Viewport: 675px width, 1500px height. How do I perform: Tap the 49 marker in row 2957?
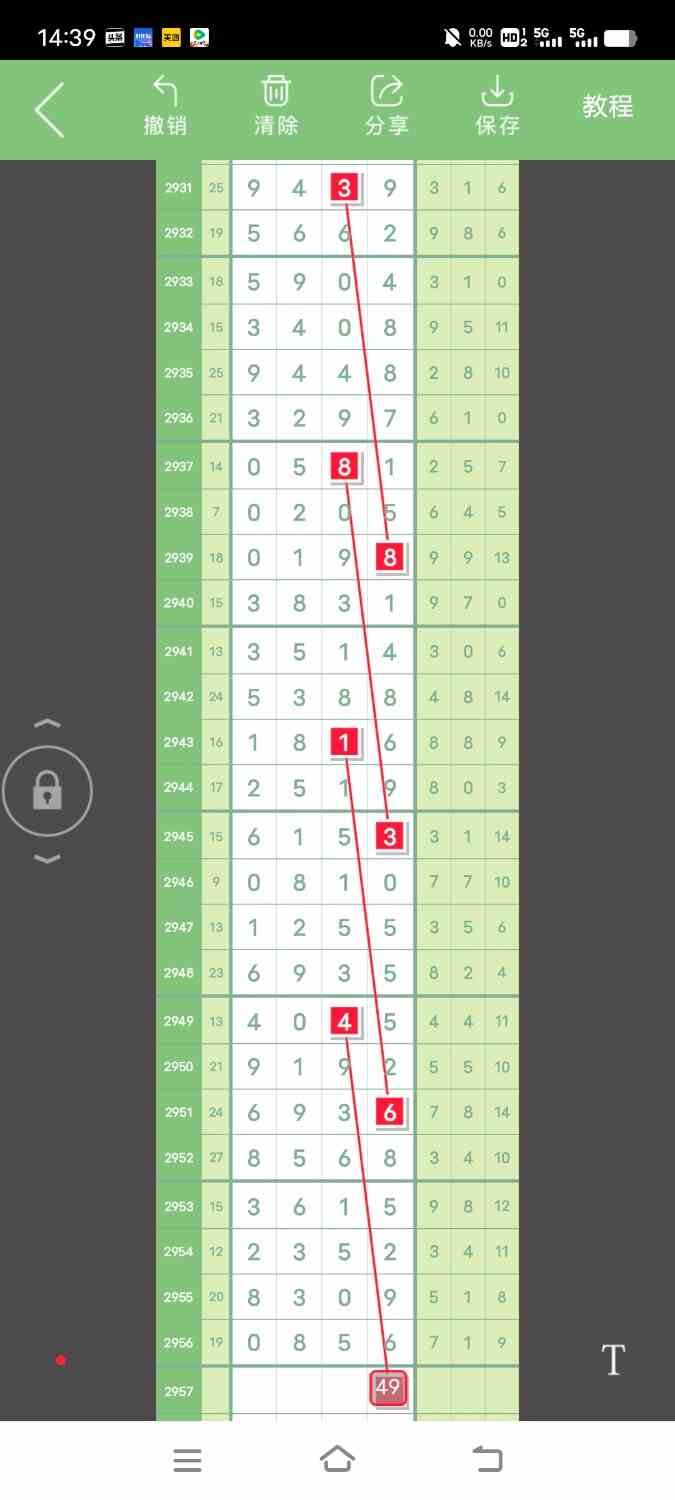[388, 1388]
